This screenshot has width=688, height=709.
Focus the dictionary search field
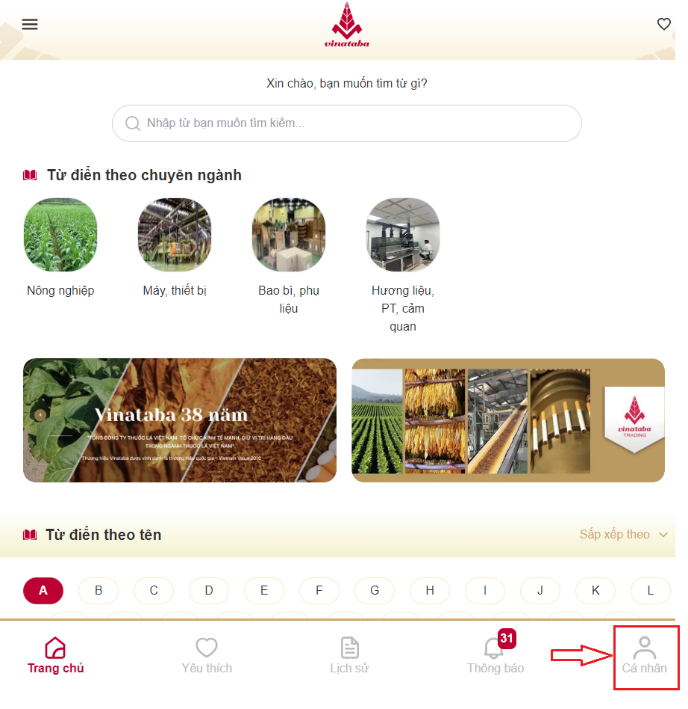[346, 123]
